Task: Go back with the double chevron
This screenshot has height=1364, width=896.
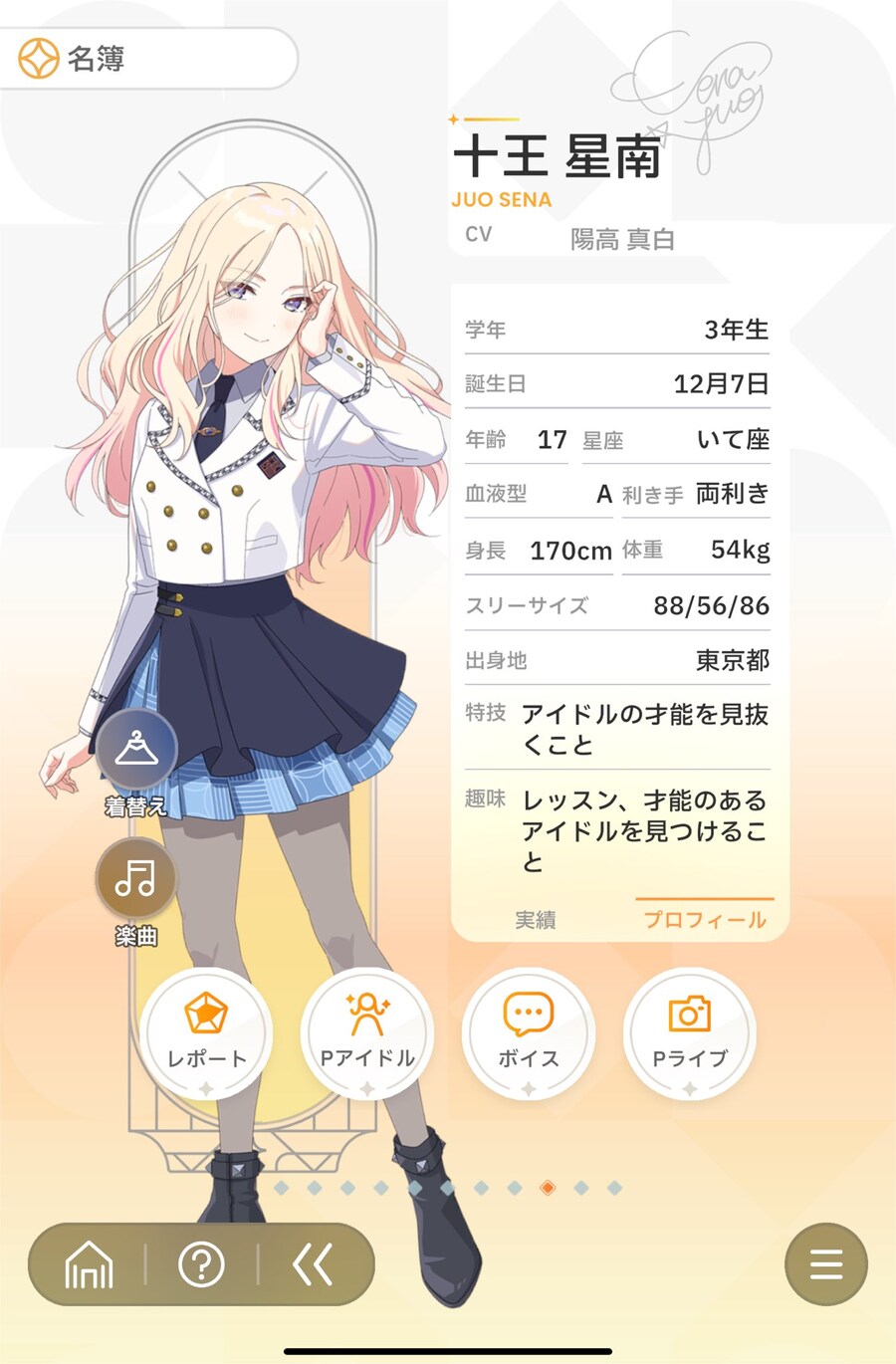Action: (x=313, y=1264)
